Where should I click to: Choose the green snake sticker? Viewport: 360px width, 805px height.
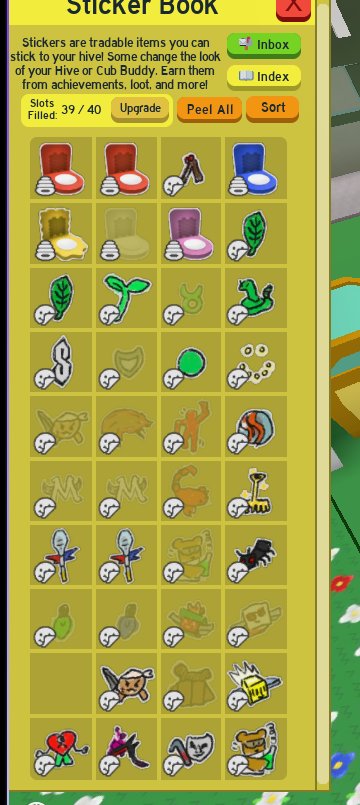point(256,298)
